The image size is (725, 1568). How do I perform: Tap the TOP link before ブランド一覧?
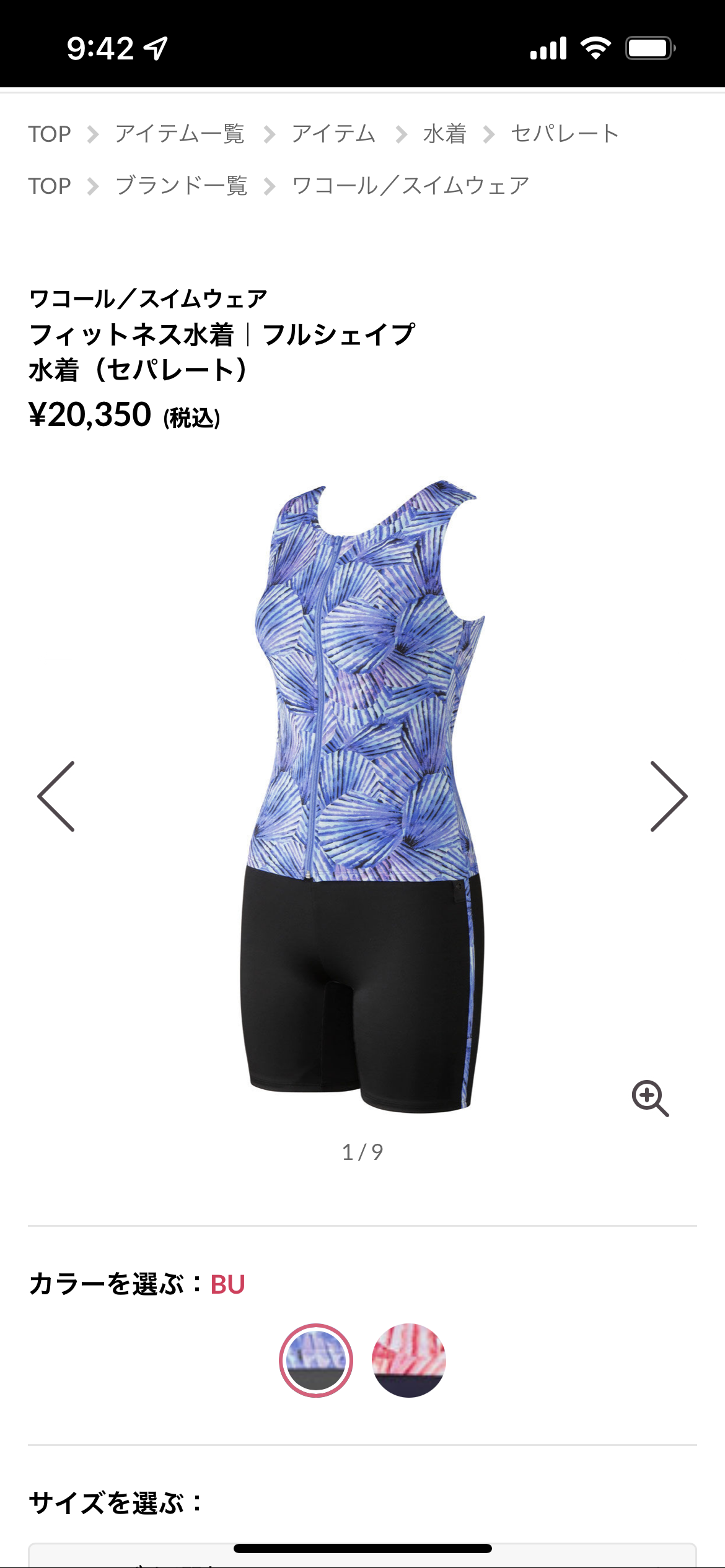coord(50,186)
